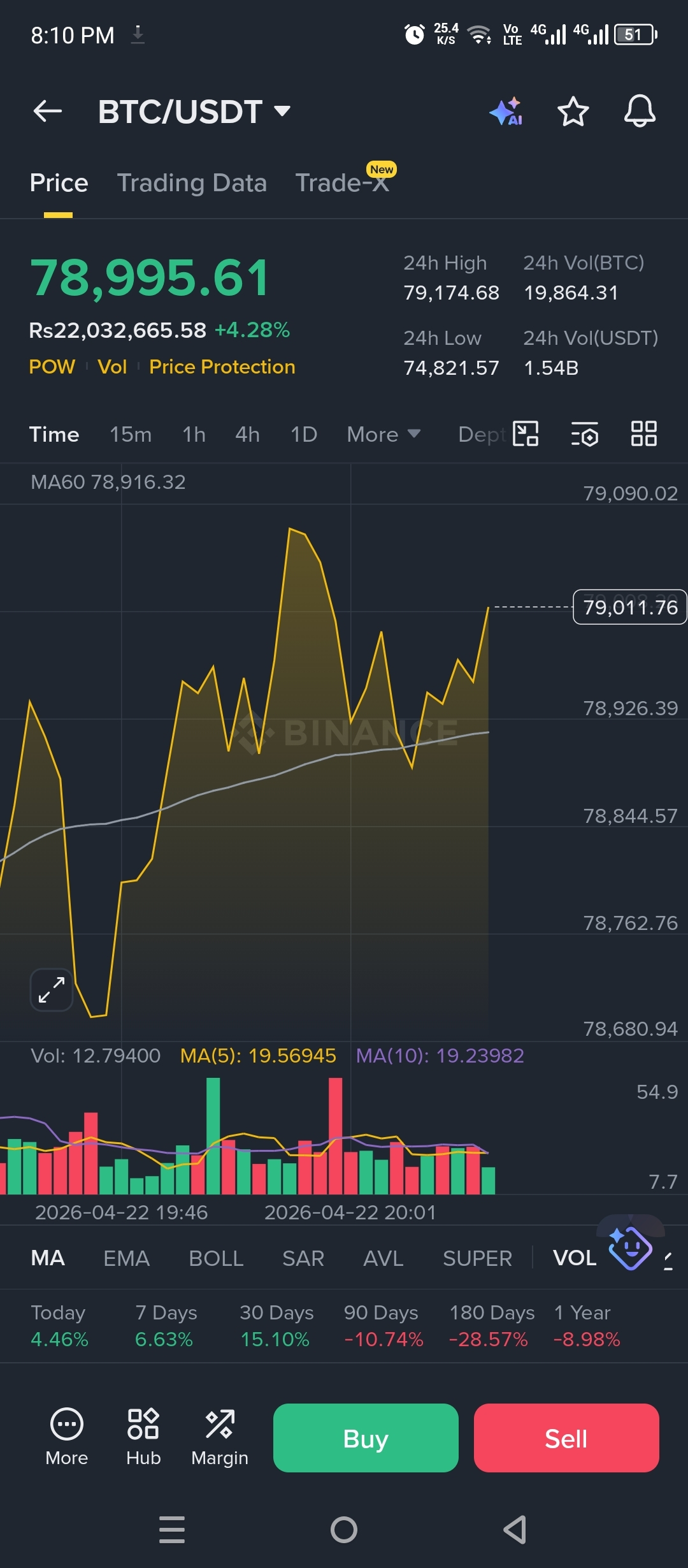688x1568 pixels.
Task: Add BTC/USDT to favorites
Action: (x=573, y=112)
